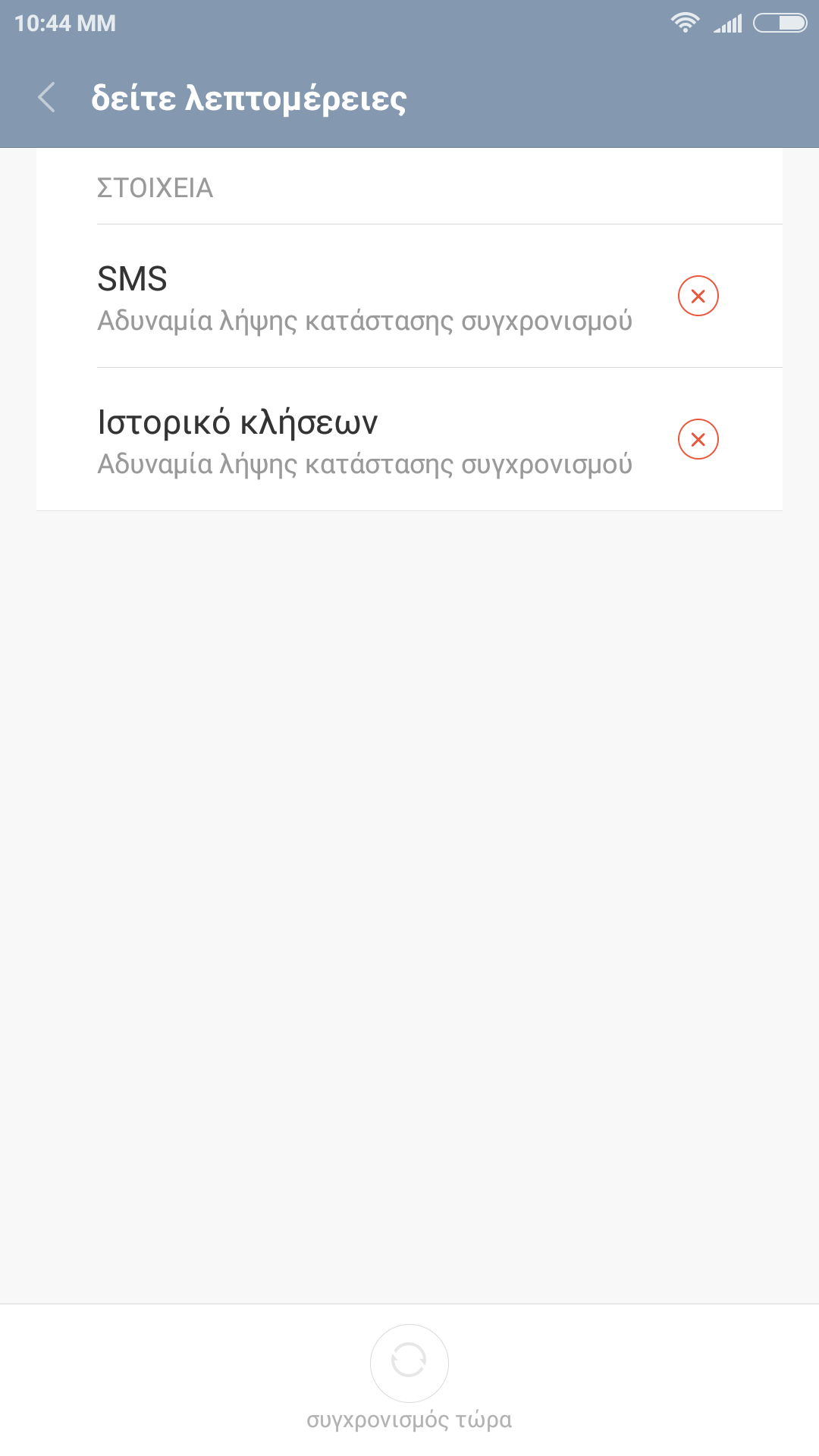Open the SMS sync status row
This screenshot has height=1456, width=819.
(364, 297)
